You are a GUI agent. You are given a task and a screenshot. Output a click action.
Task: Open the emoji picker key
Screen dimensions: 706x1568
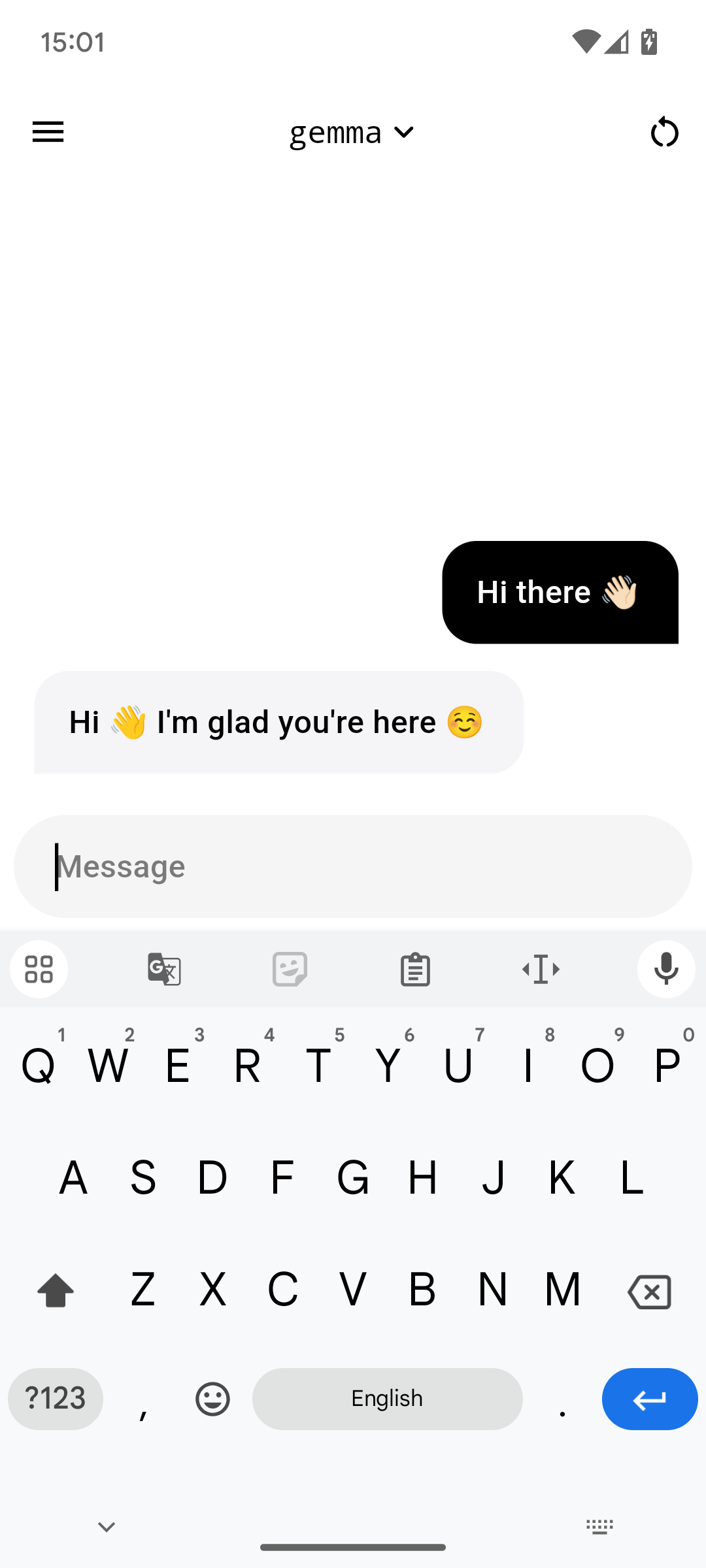(212, 1399)
